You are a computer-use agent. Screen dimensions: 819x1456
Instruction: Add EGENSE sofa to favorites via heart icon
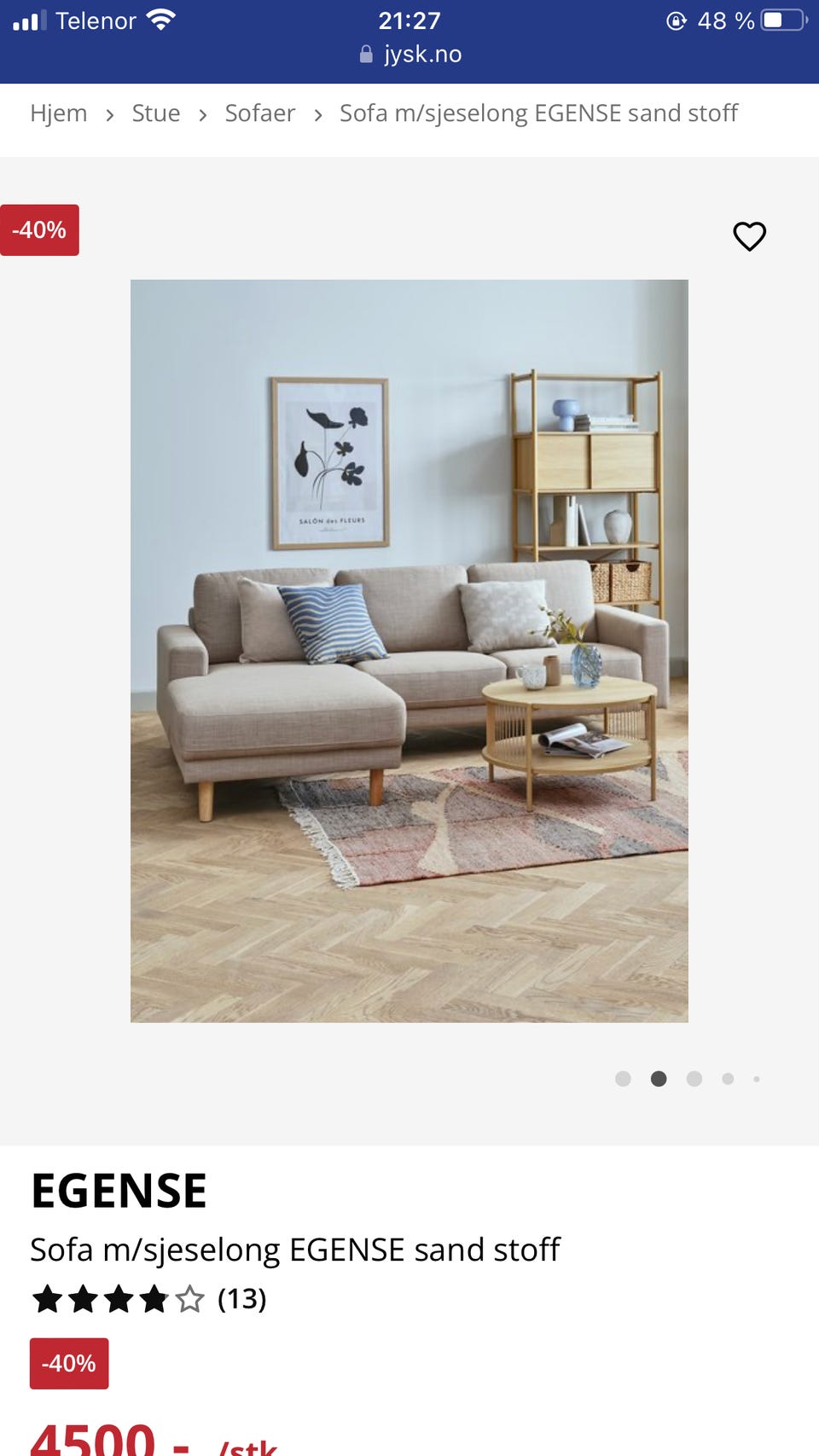pos(749,236)
